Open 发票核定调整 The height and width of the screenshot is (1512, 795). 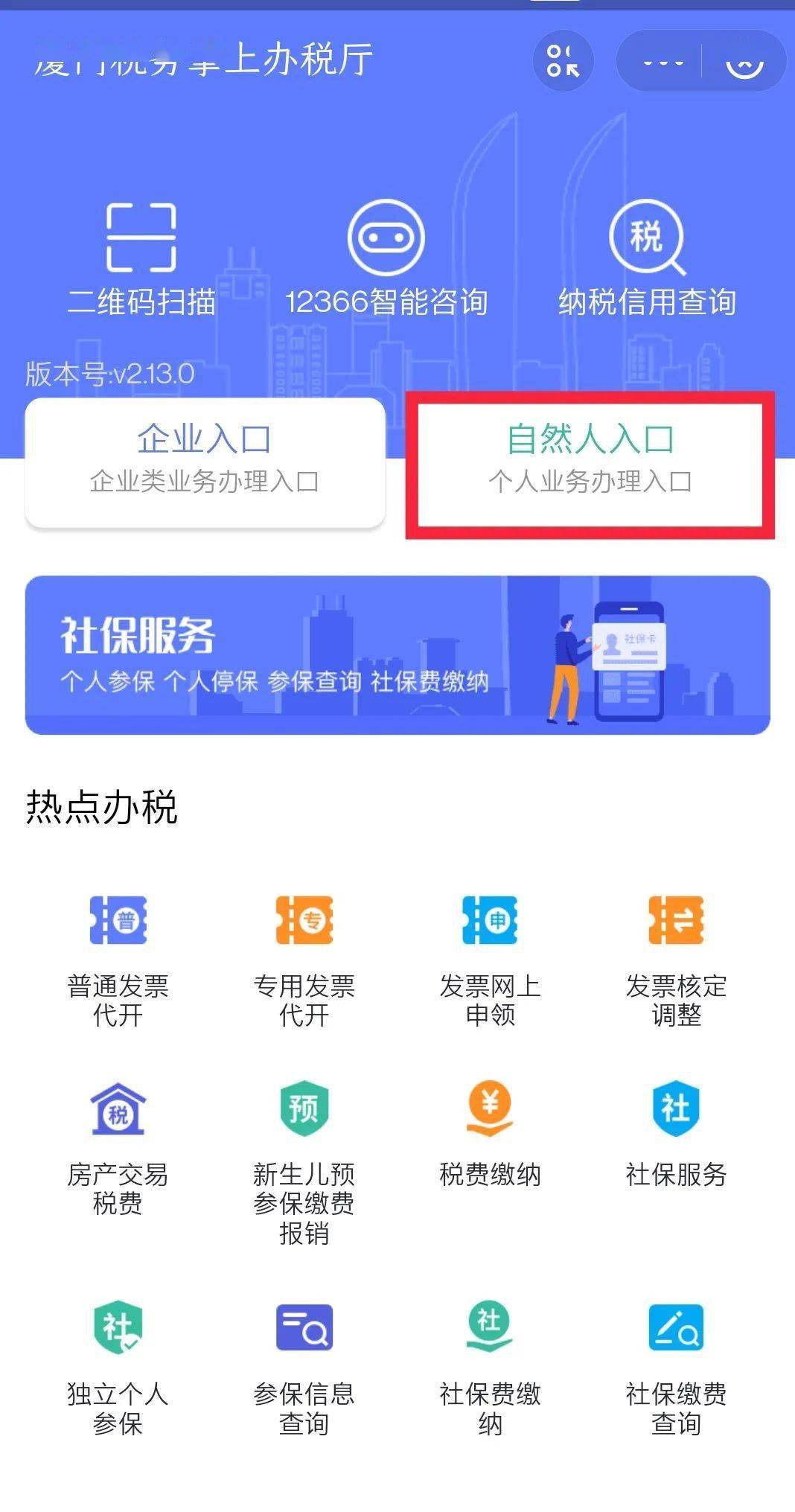pos(676,960)
